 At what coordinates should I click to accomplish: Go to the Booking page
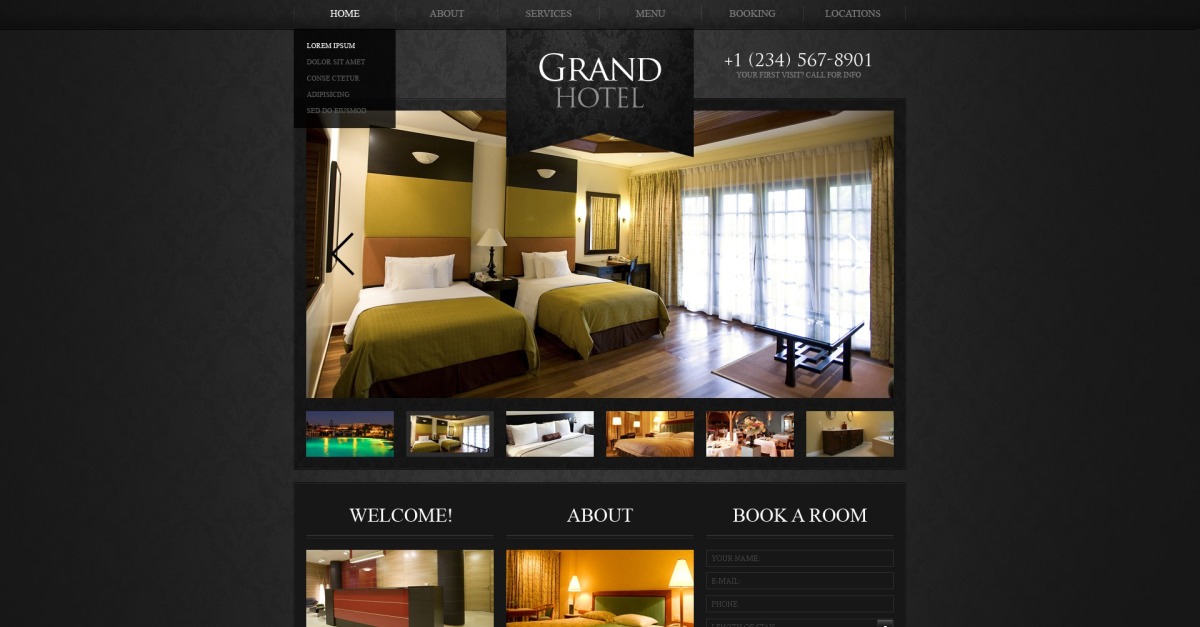[752, 14]
